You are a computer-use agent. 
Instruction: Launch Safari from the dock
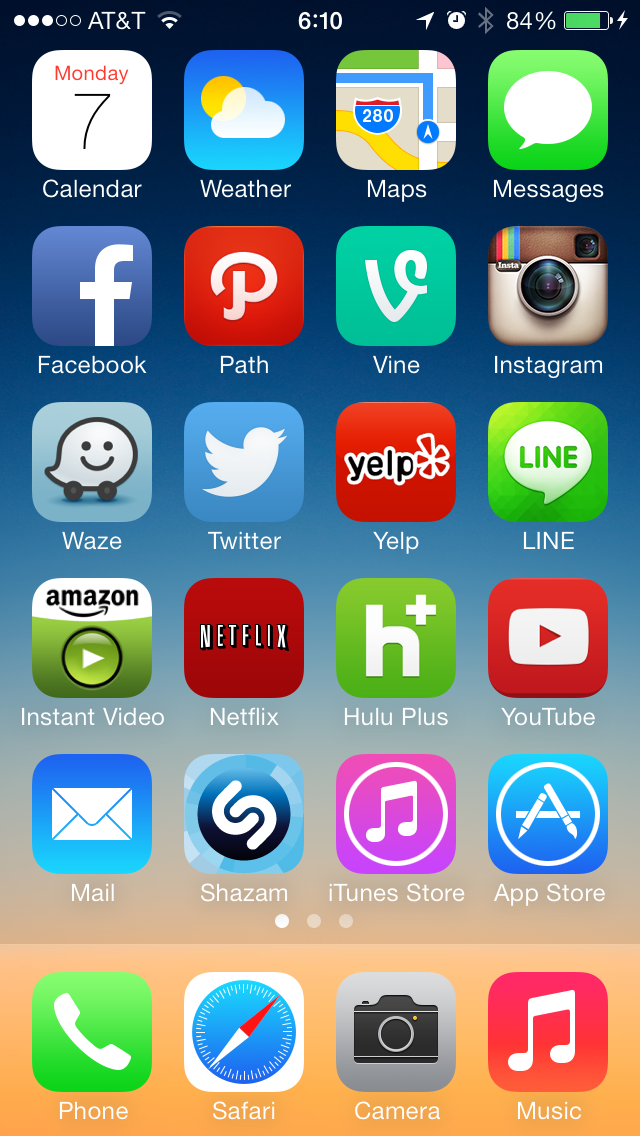pos(244,1032)
